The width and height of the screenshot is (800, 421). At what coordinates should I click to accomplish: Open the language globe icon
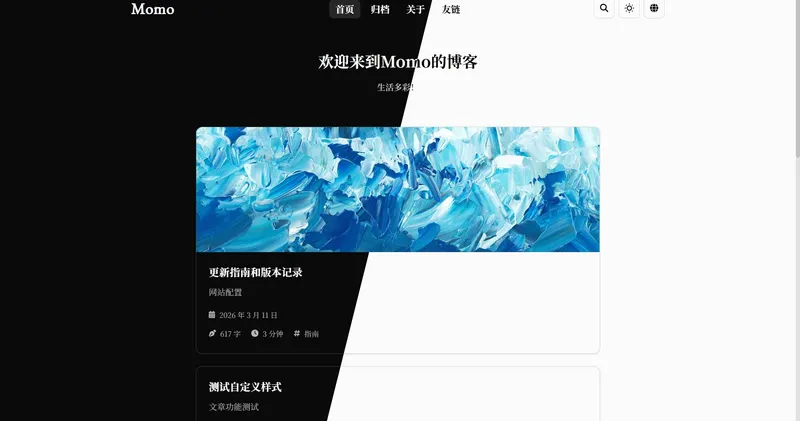tap(654, 9)
